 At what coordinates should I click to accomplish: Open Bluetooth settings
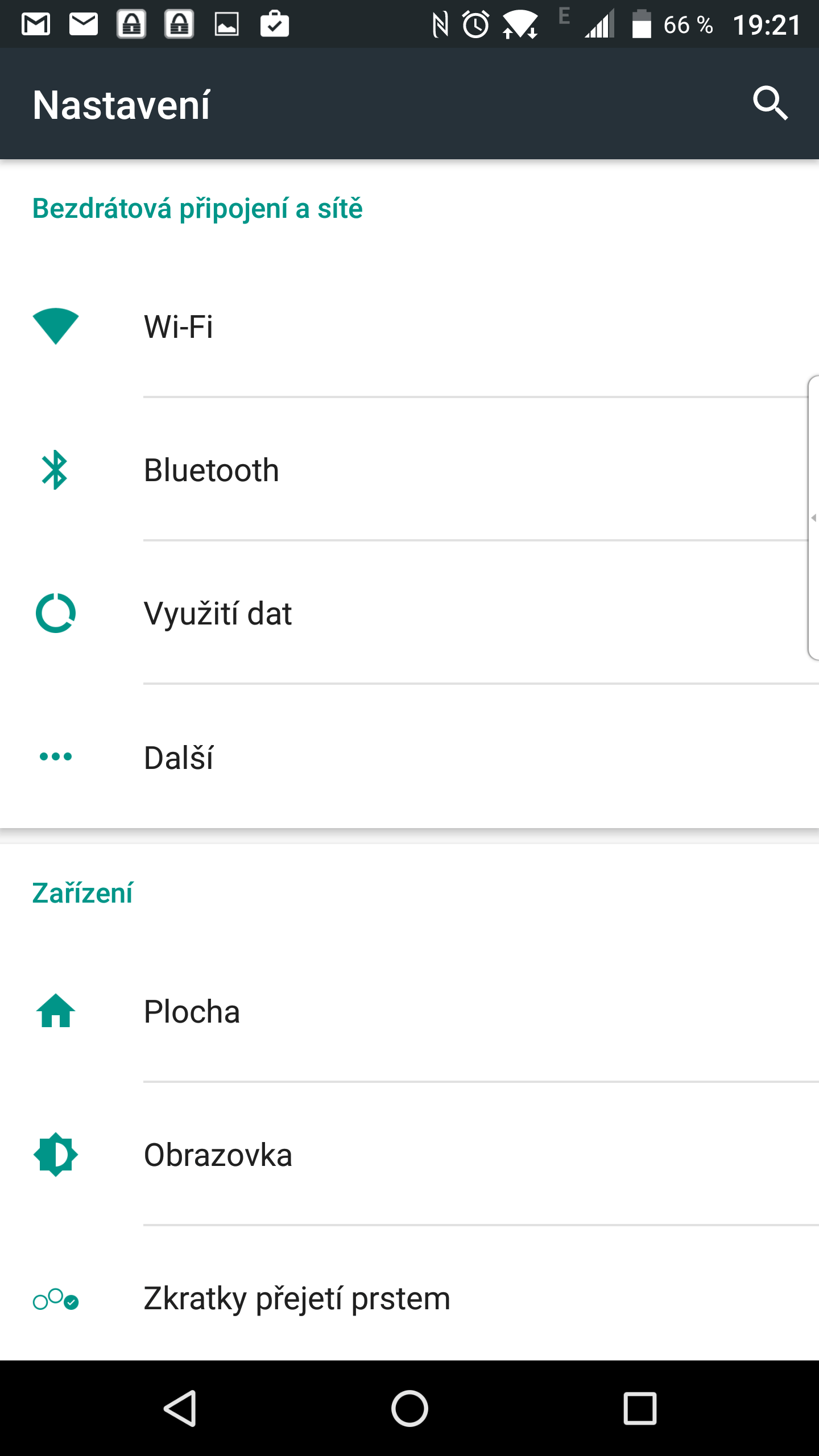(409, 470)
